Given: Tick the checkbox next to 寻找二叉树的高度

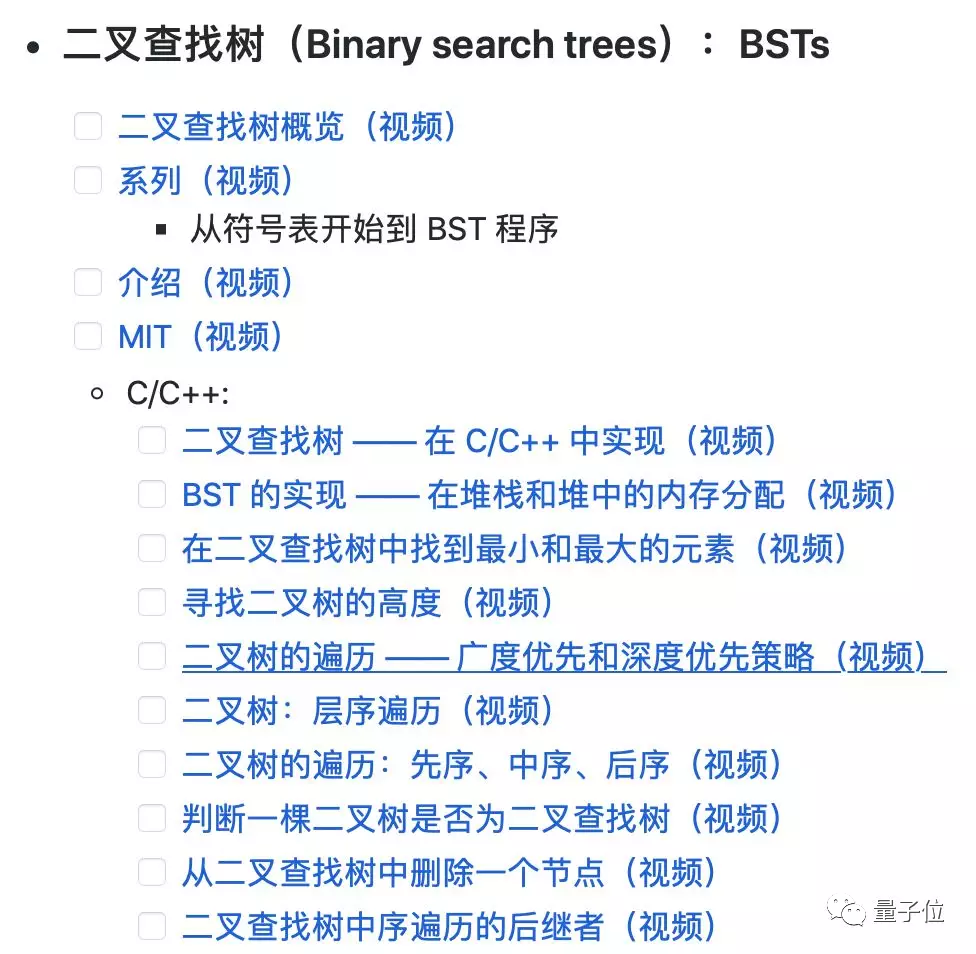Looking at the screenshot, I should [x=152, y=602].
